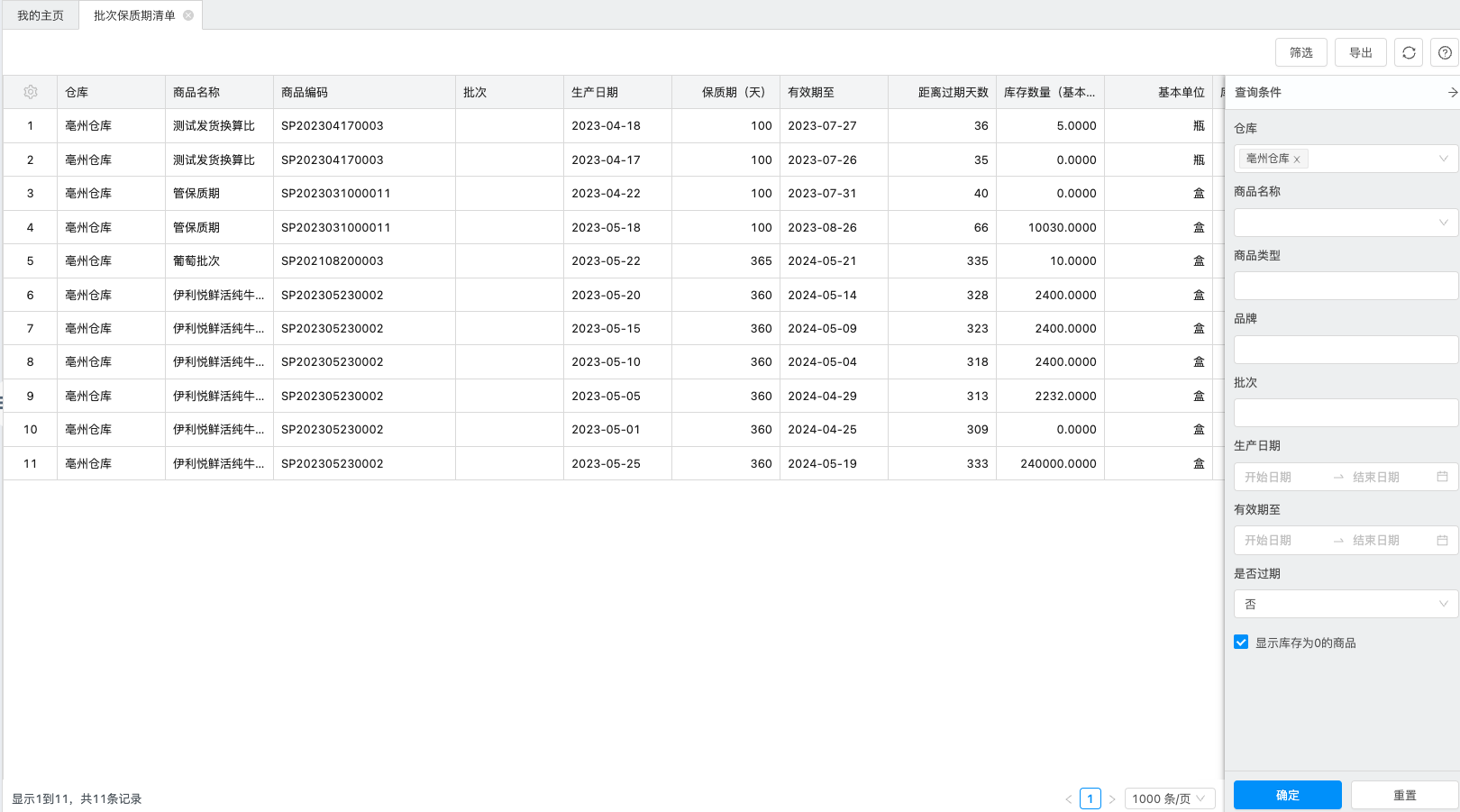Screen dimensions: 1460x812
Task: Select the 批次 filter input field
Action: point(1345,413)
